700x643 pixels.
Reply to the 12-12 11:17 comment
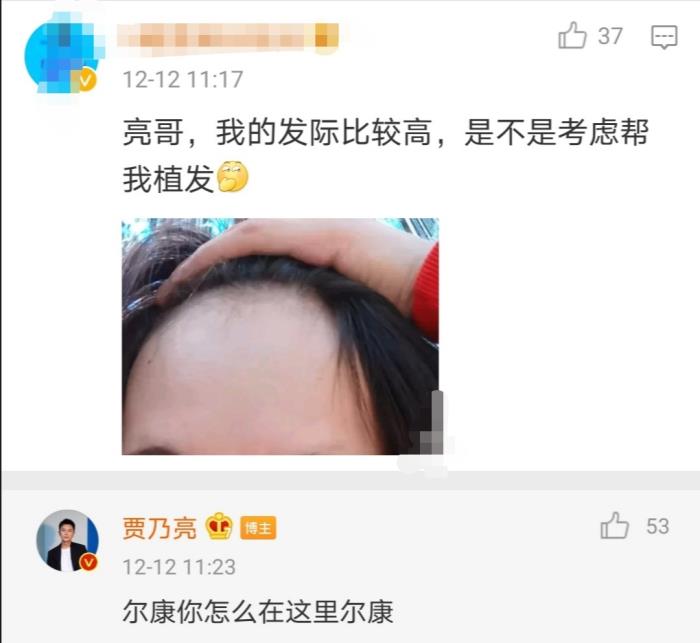(x=664, y=37)
